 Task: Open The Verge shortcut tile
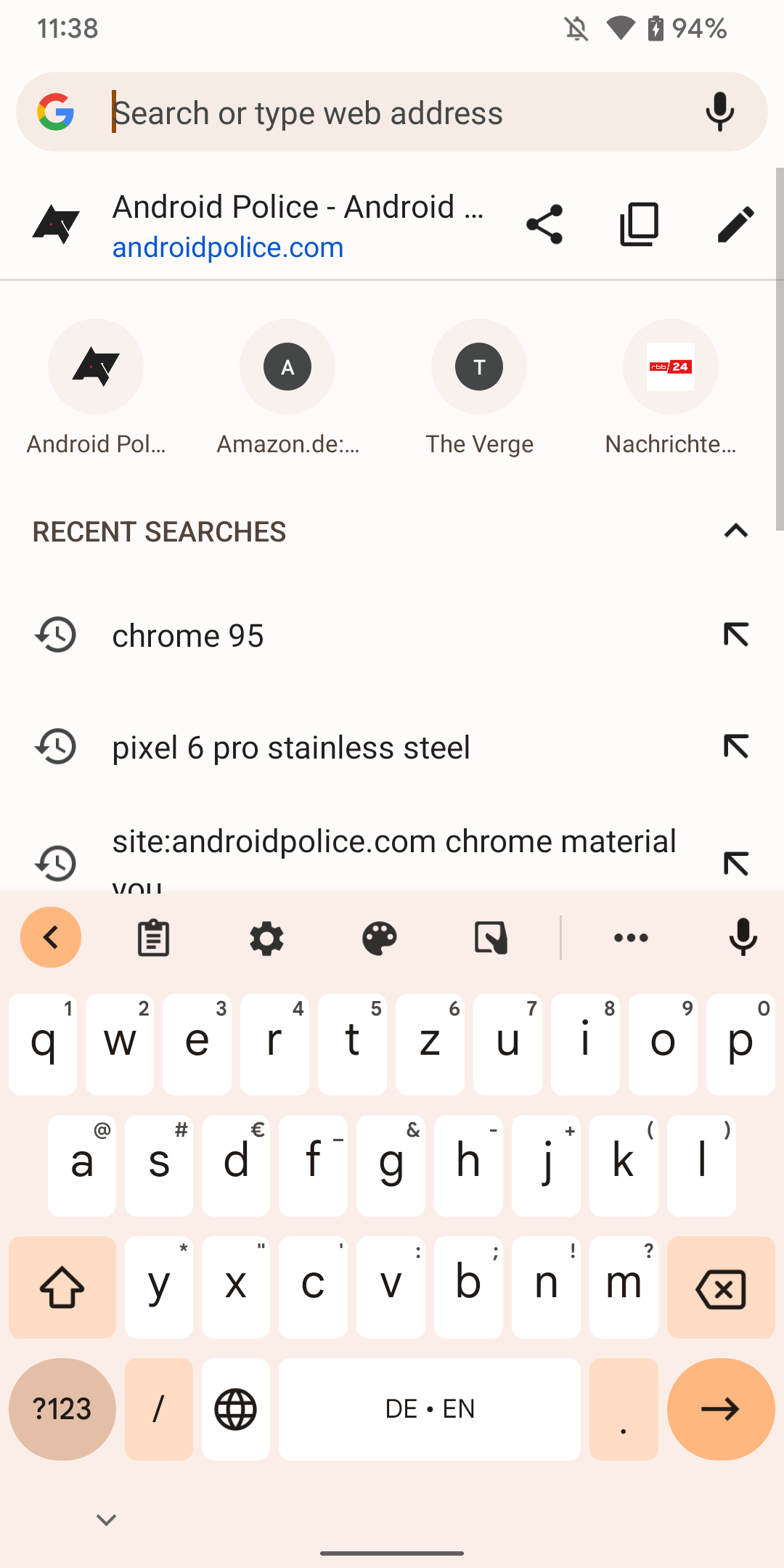click(x=479, y=367)
